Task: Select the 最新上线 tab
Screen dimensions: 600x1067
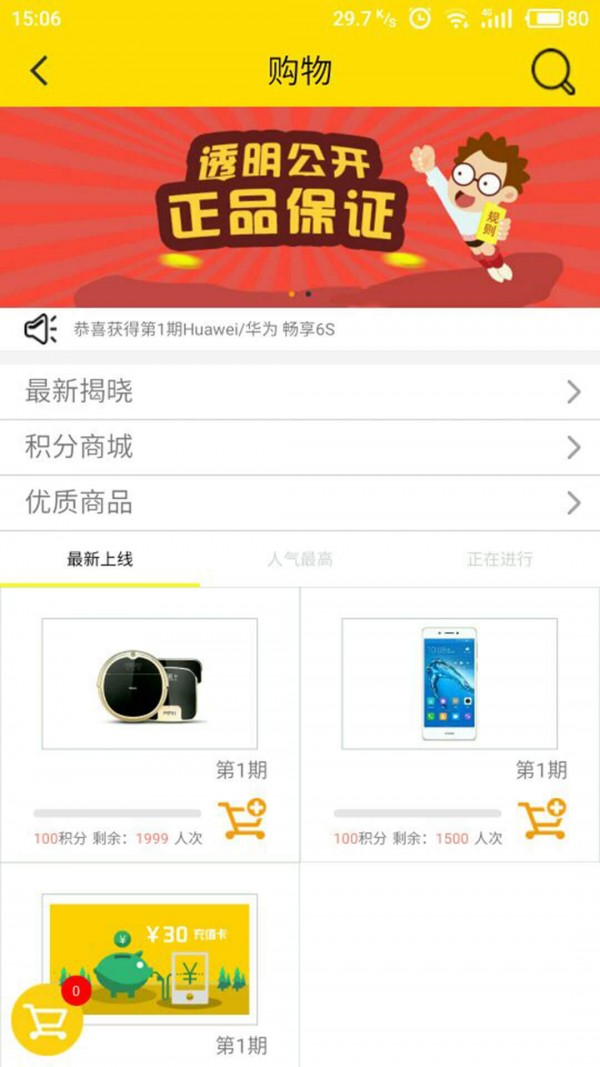Action: tap(100, 559)
